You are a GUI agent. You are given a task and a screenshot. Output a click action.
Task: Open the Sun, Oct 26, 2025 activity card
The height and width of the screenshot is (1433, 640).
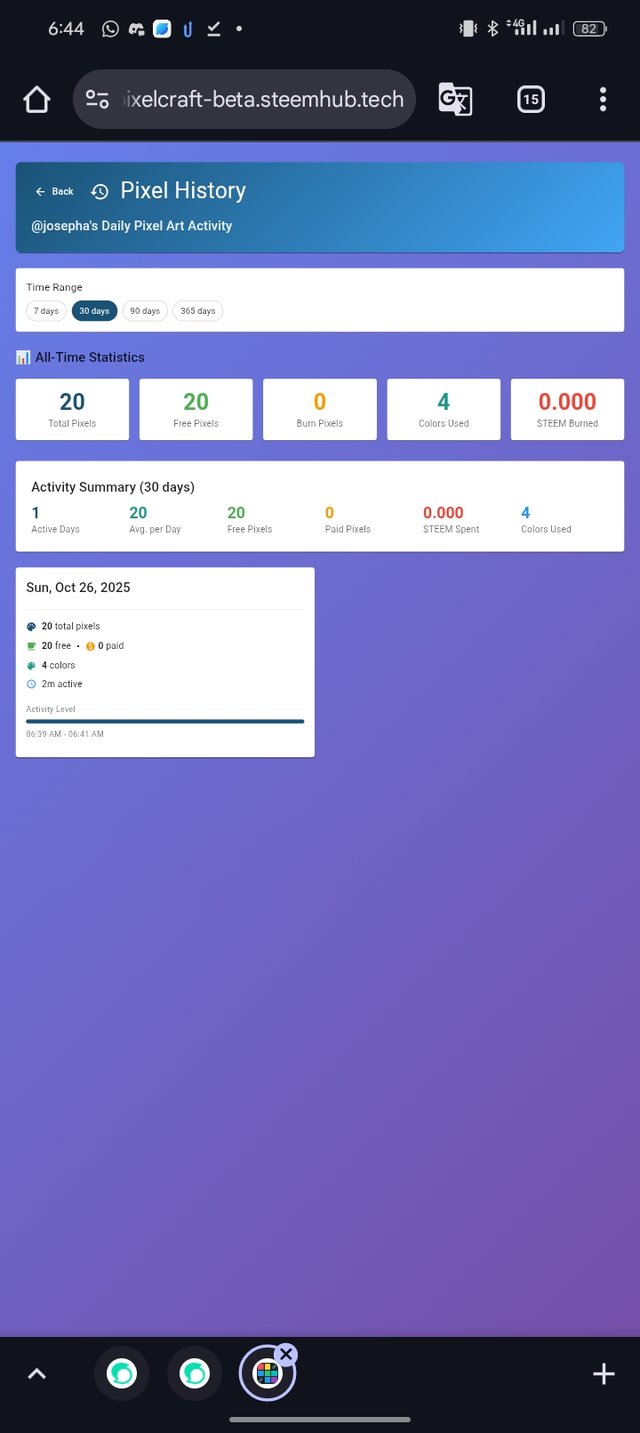click(164, 660)
